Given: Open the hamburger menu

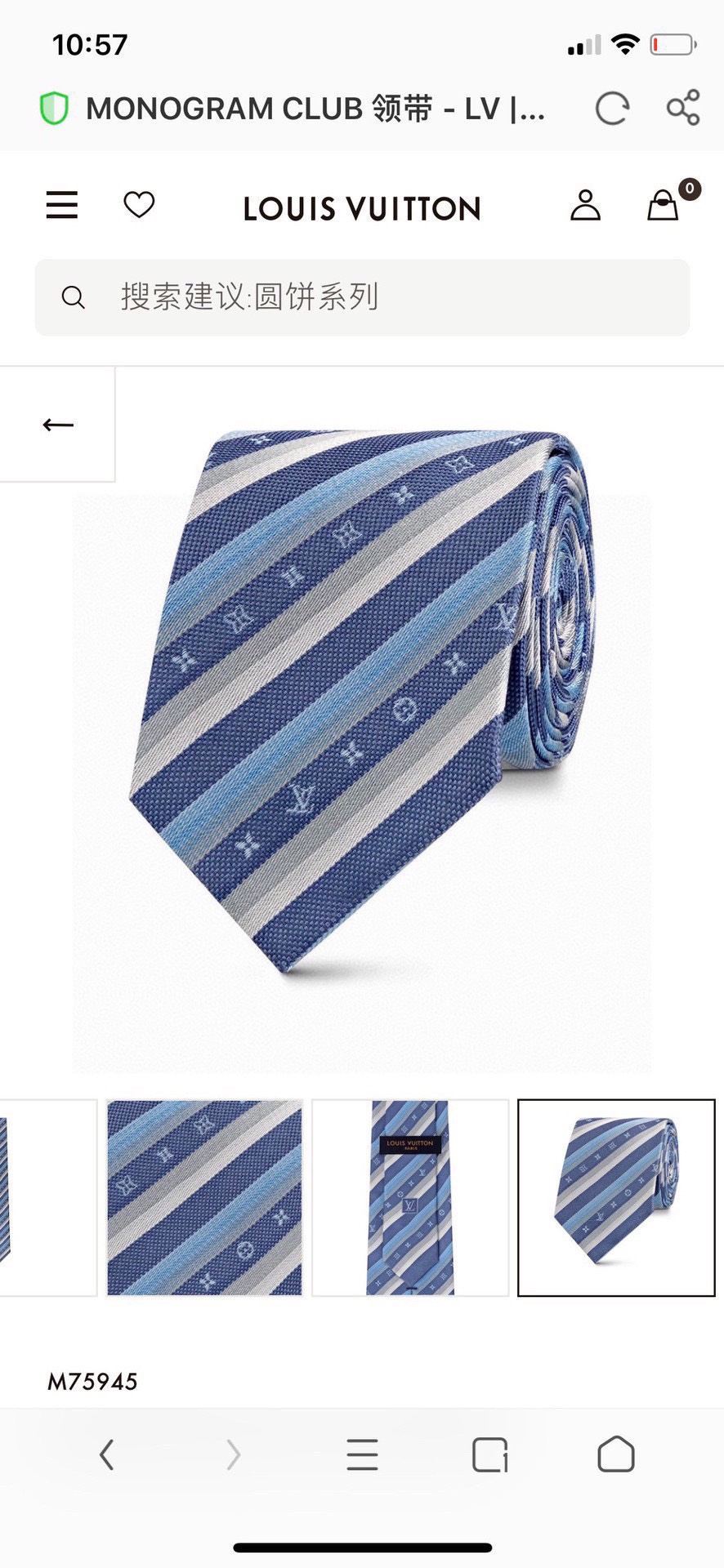Looking at the screenshot, I should click(x=62, y=205).
